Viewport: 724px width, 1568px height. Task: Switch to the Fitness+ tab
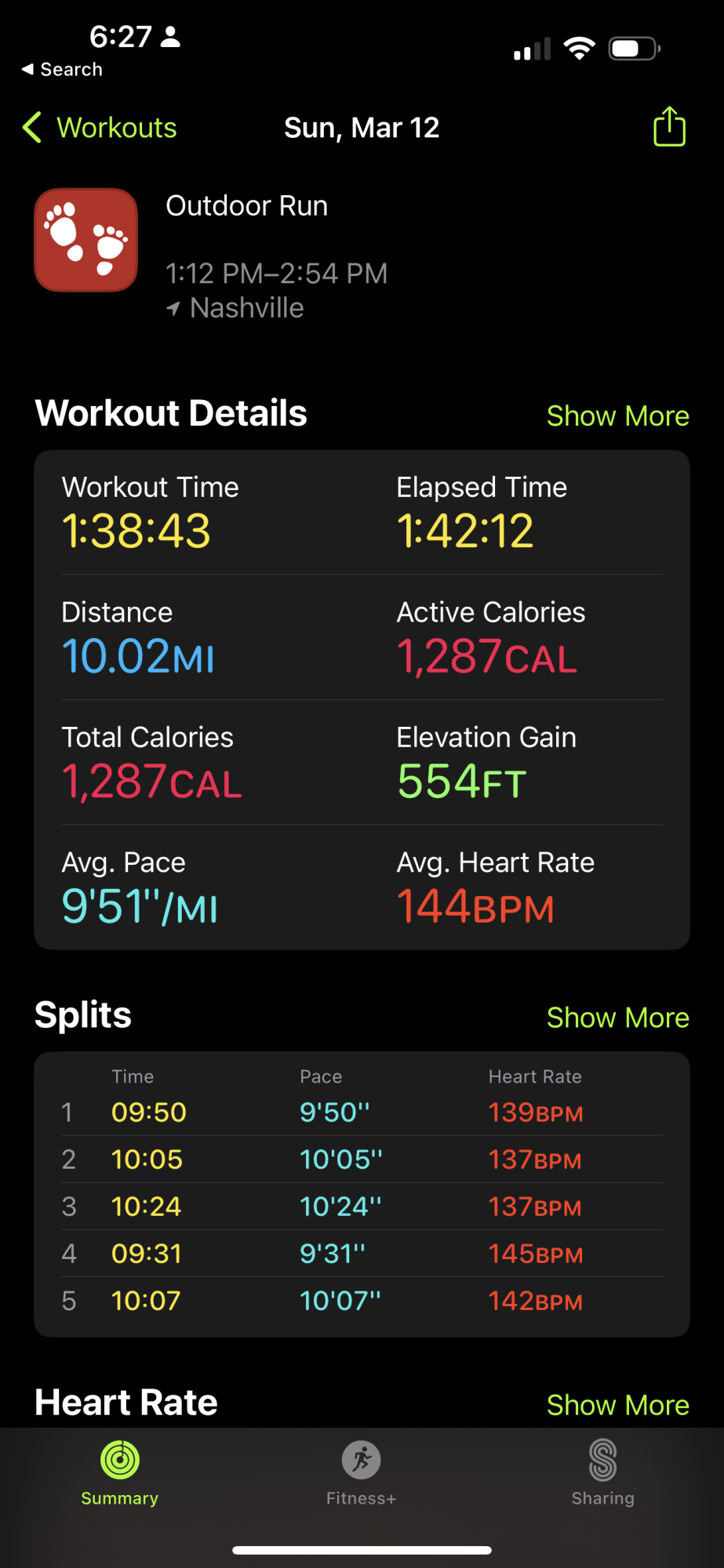point(361,1473)
